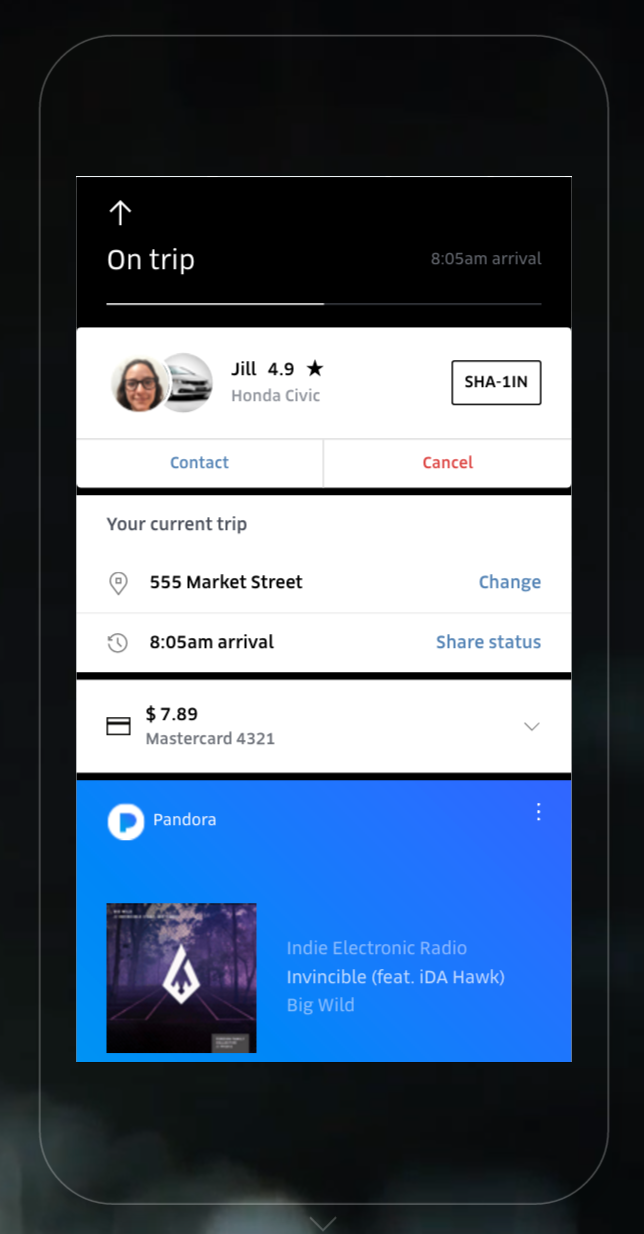
Task: Open the Pandora card overflow menu
Action: [538, 812]
